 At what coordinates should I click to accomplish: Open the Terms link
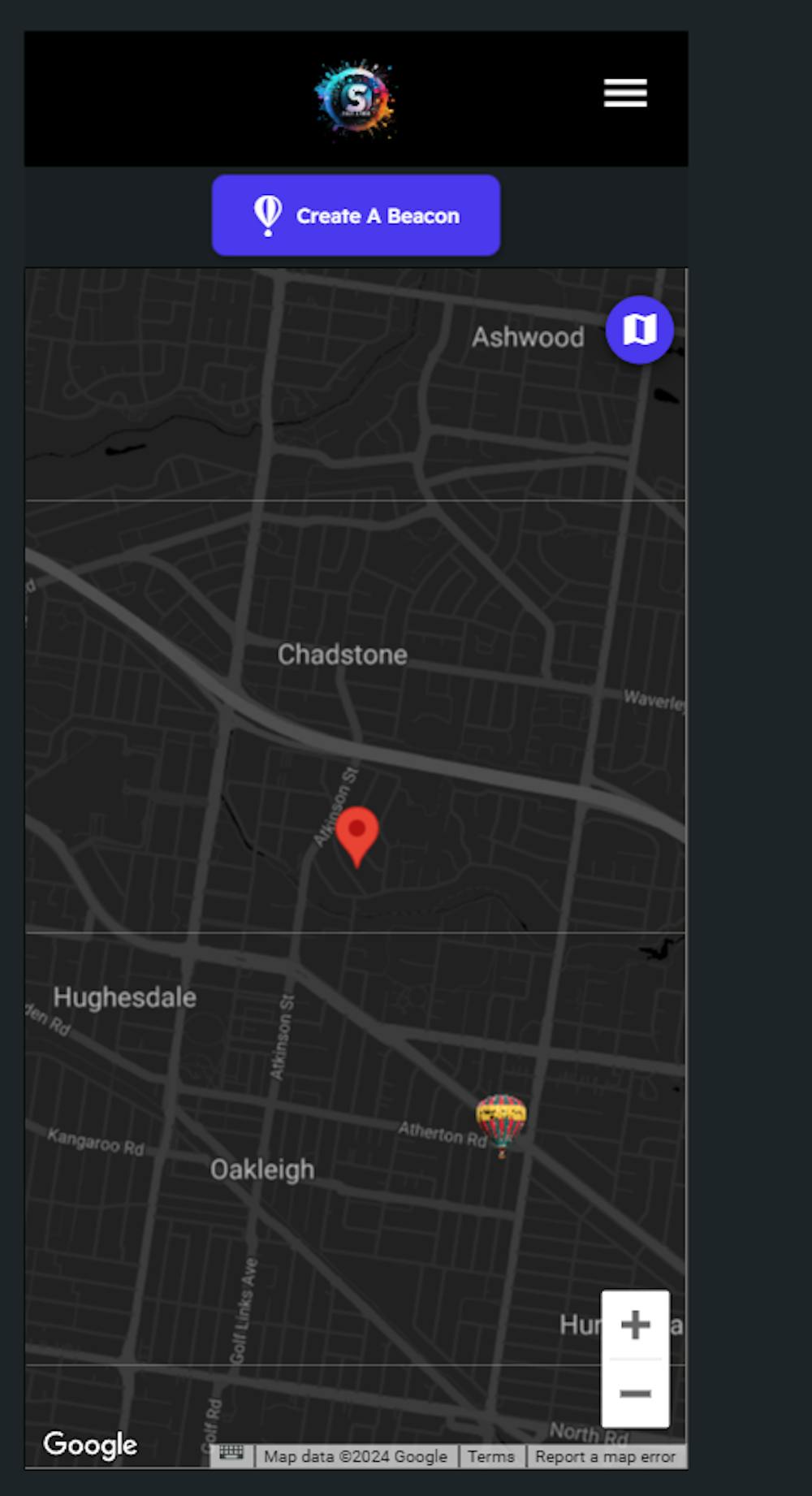pos(491,1456)
